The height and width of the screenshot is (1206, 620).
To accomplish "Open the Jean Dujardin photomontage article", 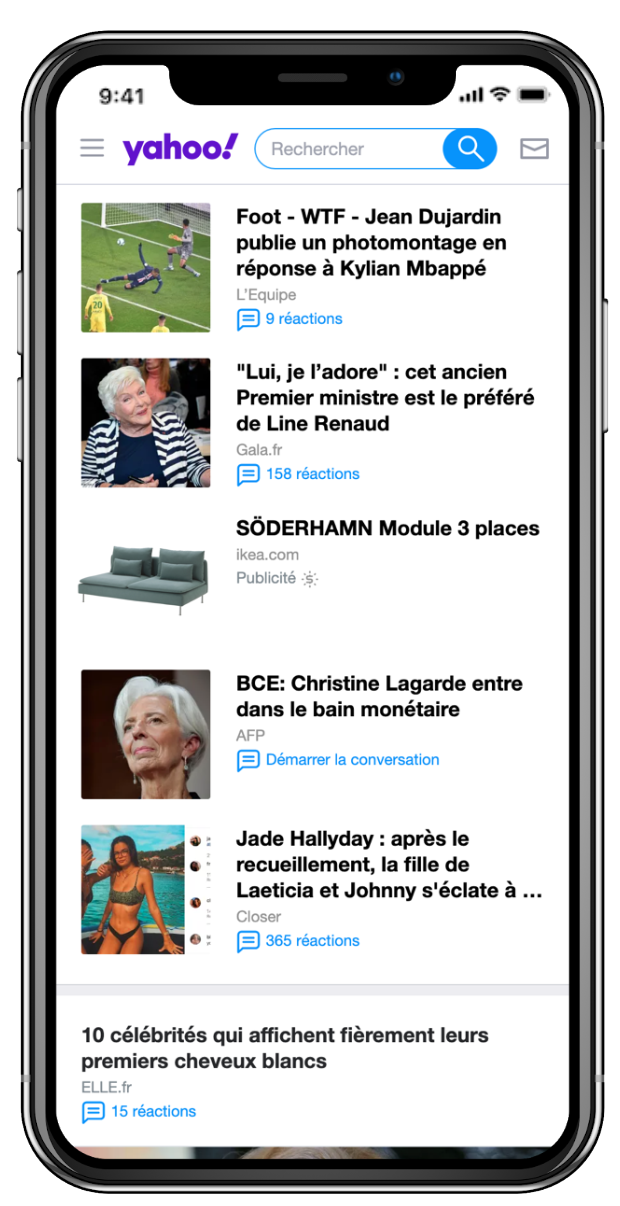I will point(371,243).
